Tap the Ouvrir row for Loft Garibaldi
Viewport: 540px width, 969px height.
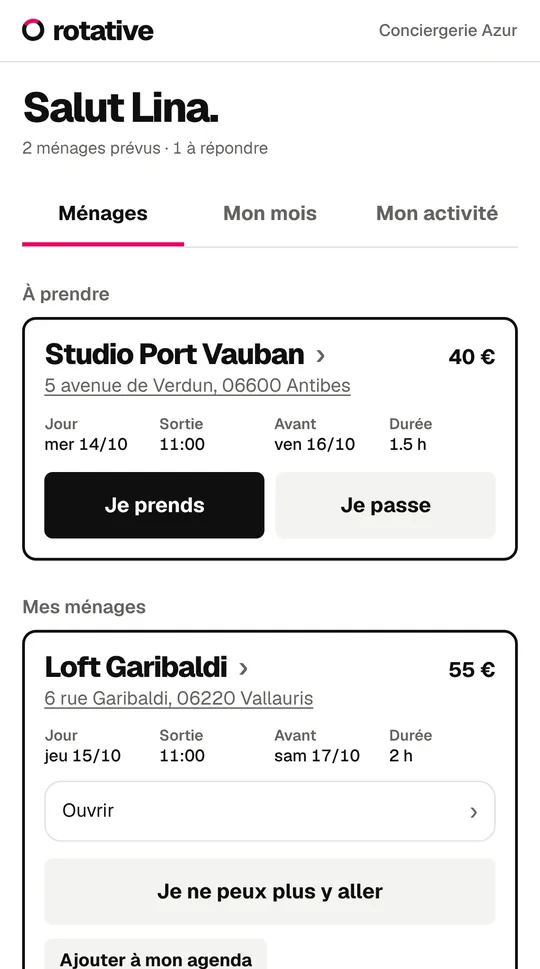tap(270, 811)
